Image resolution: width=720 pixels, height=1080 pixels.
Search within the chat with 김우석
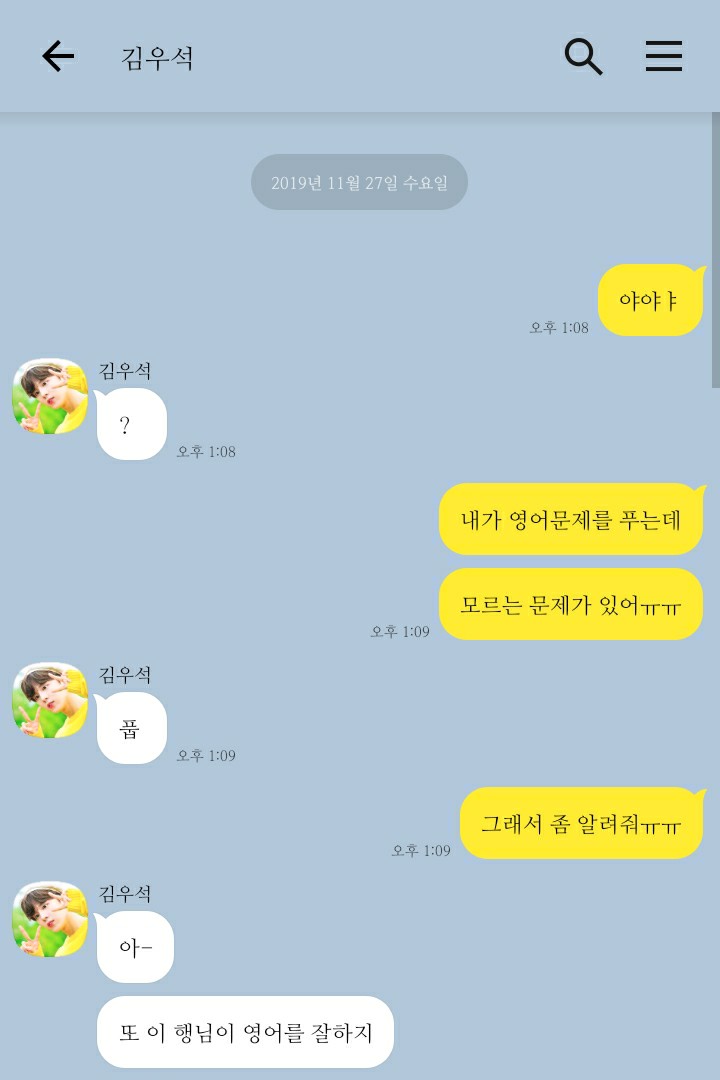tap(583, 57)
